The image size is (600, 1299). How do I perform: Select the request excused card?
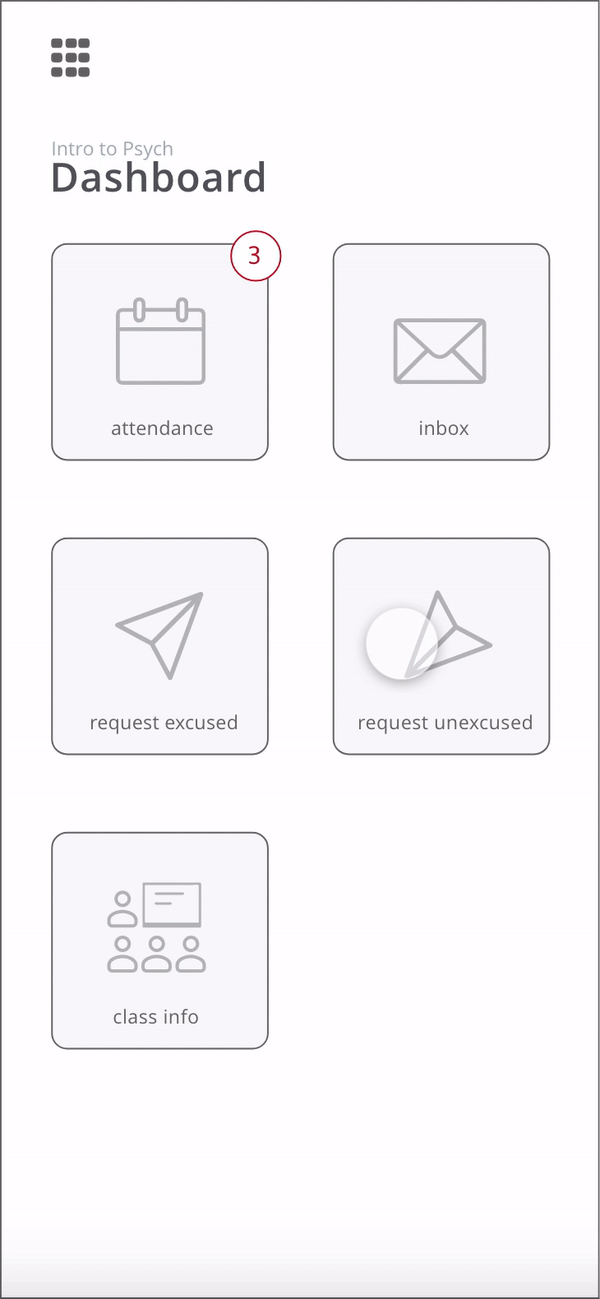pyautogui.click(x=160, y=646)
